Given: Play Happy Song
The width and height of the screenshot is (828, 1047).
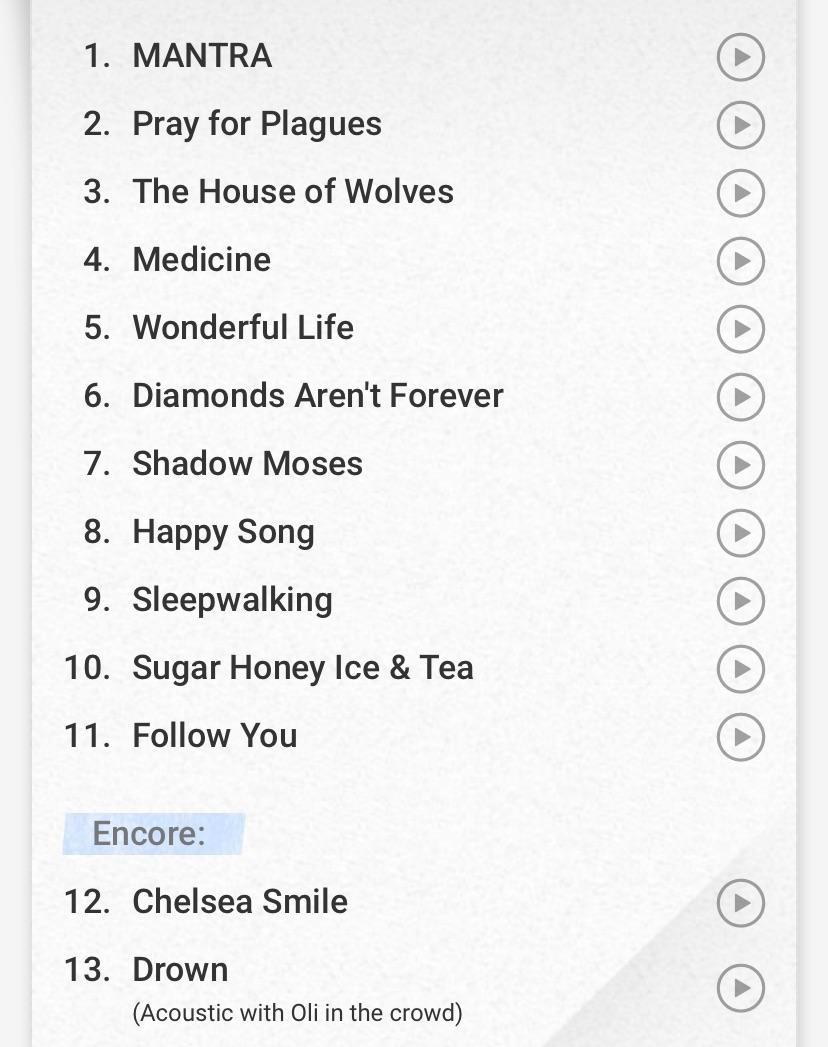Looking at the screenshot, I should 740,533.
